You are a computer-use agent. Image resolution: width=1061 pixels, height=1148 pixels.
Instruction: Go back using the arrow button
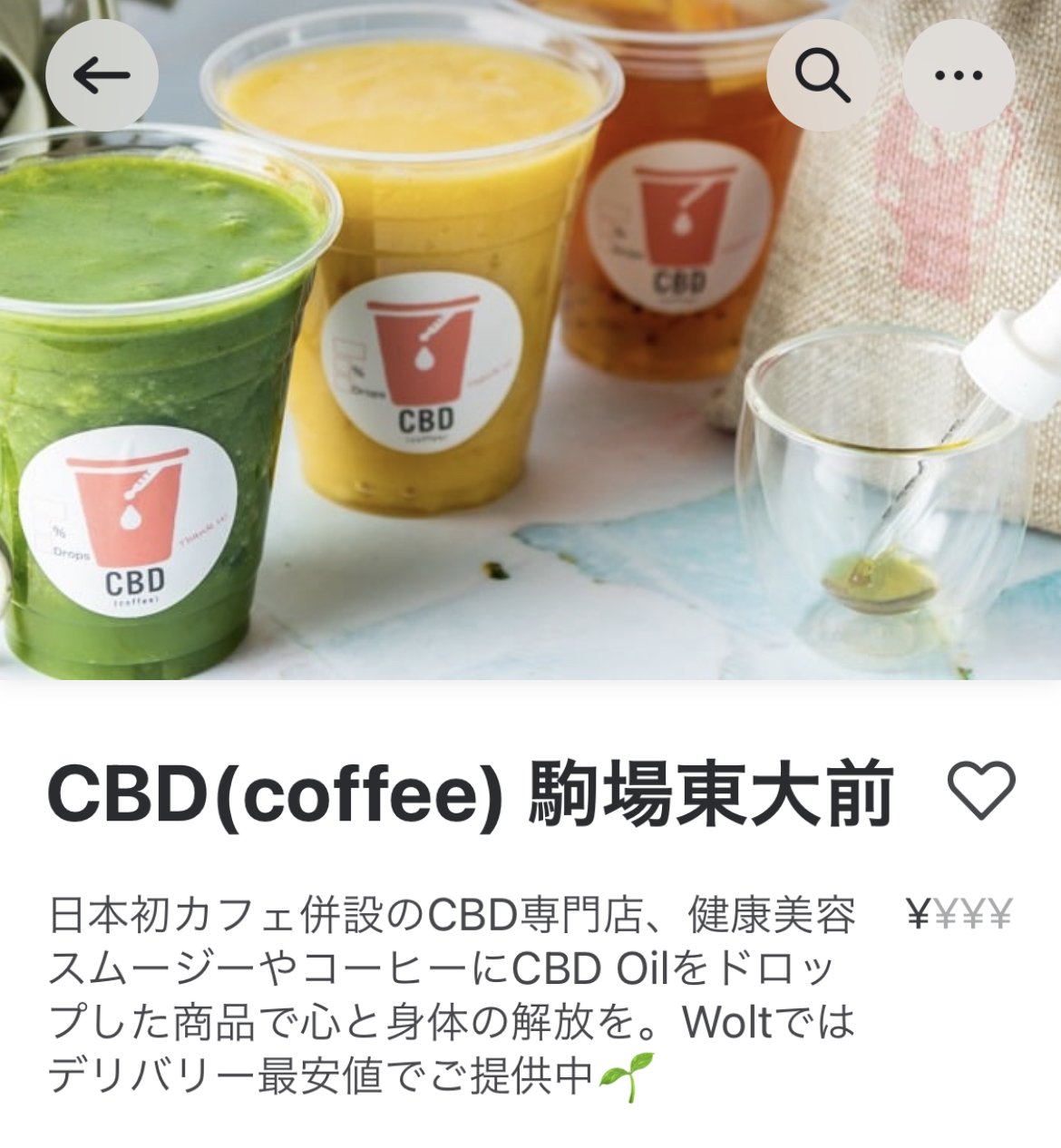click(102, 75)
